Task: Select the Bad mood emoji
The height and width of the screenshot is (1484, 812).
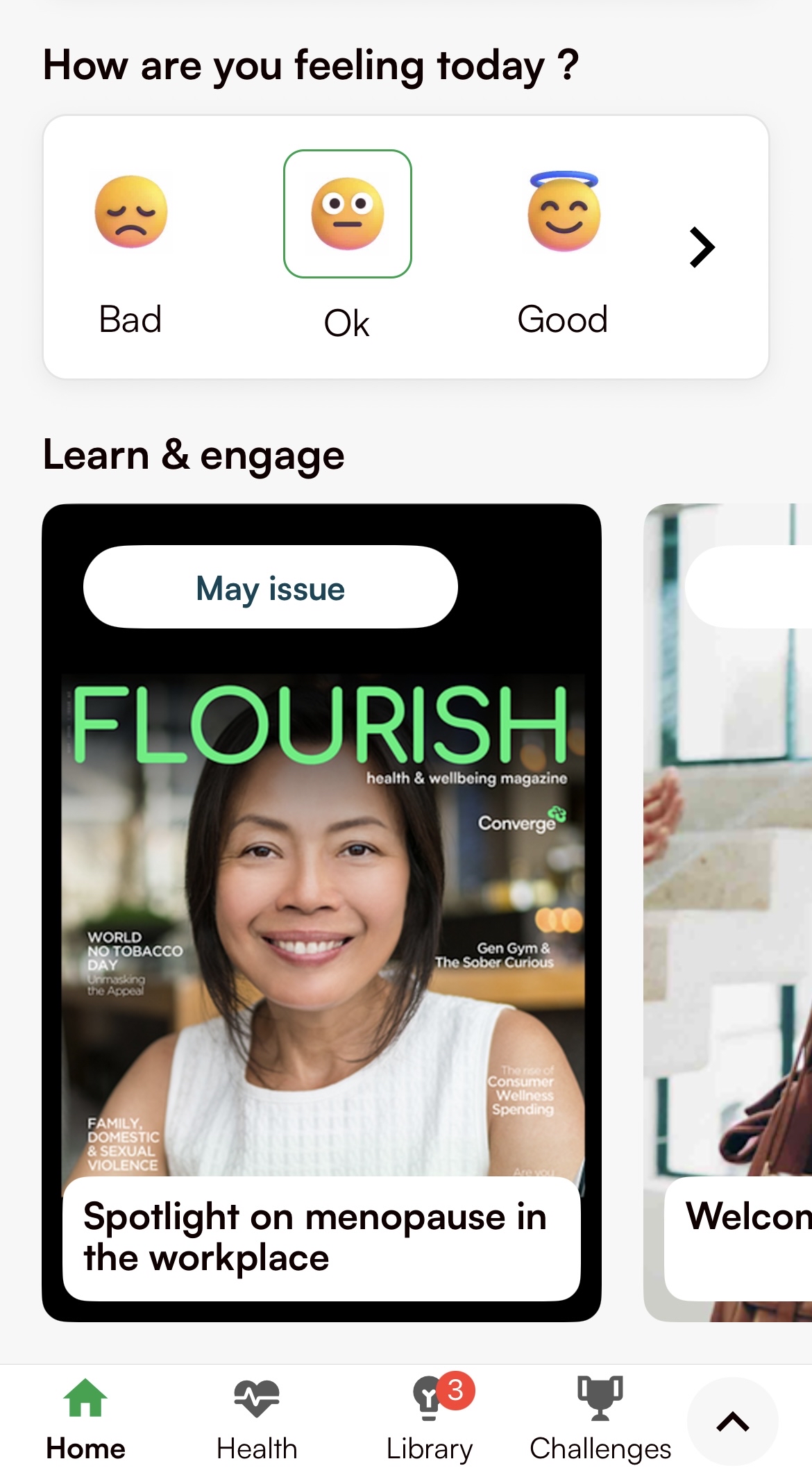Action: (131, 212)
